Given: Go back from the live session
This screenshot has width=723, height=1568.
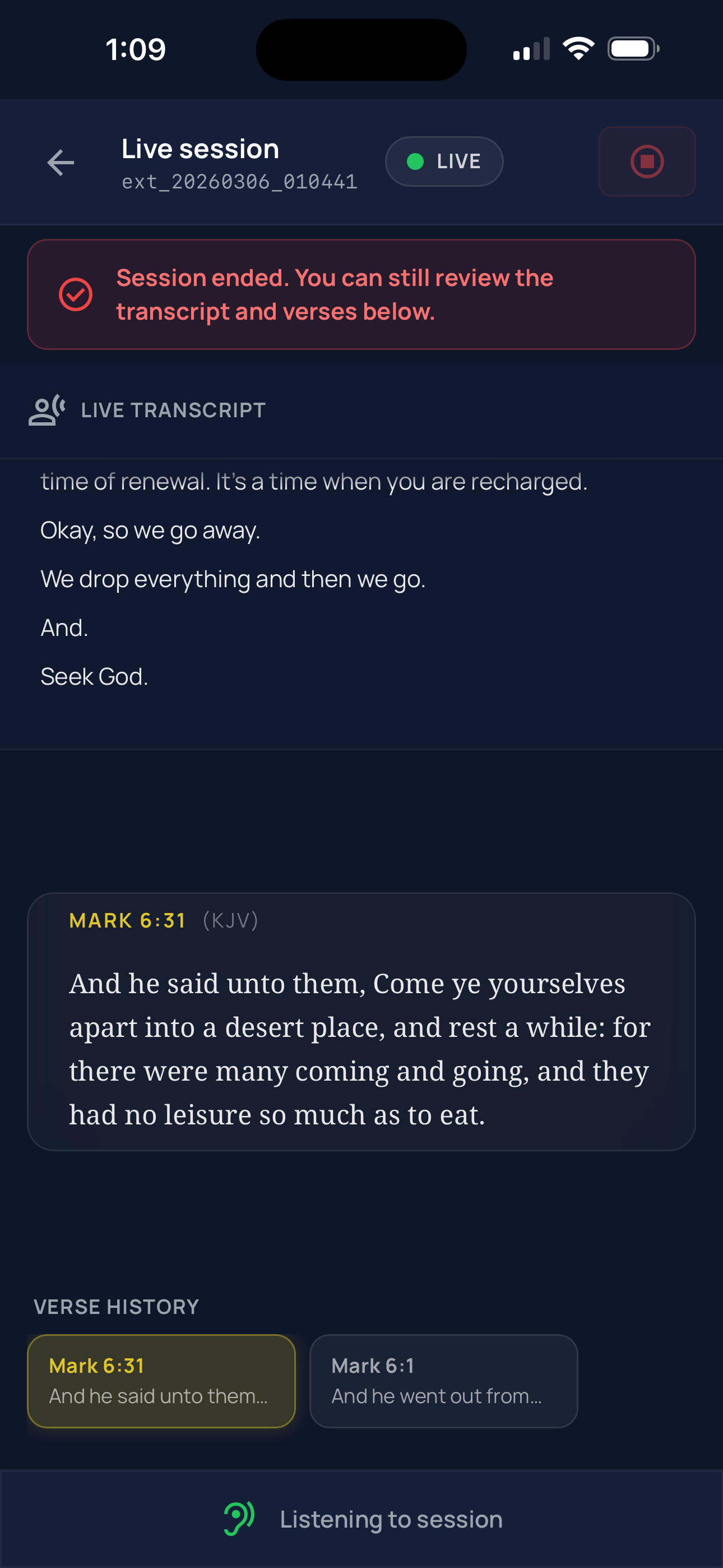Looking at the screenshot, I should [x=61, y=163].
